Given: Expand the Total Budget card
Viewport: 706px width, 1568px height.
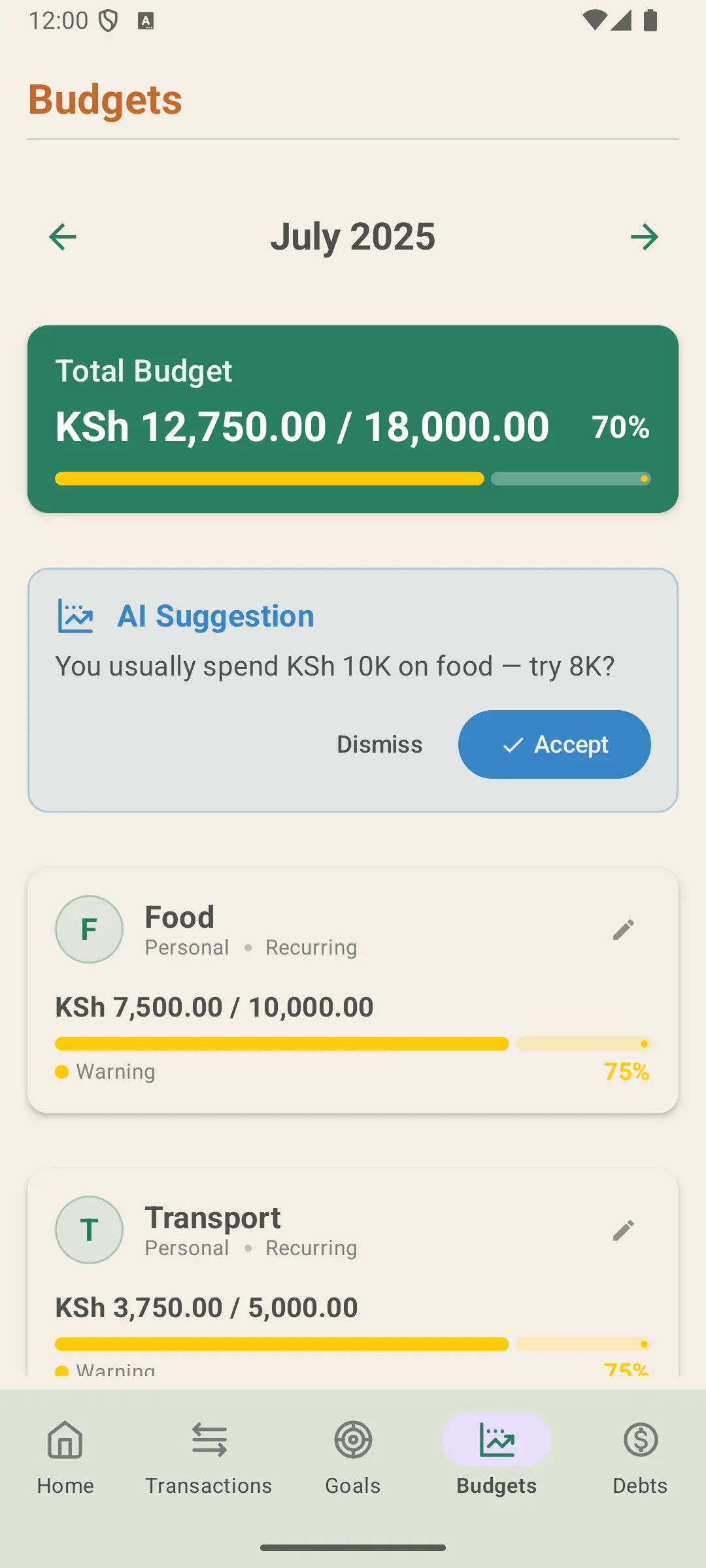Looking at the screenshot, I should click(352, 416).
